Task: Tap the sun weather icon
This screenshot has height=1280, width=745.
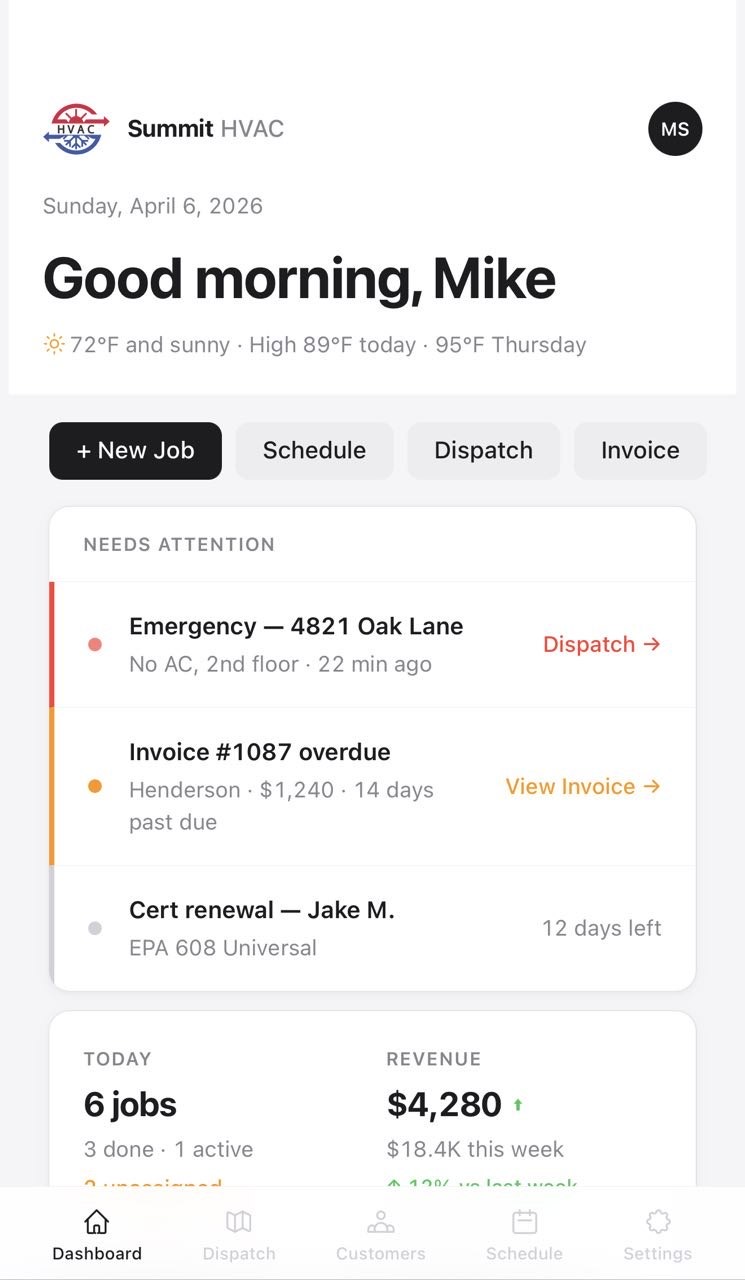Action: coord(54,343)
